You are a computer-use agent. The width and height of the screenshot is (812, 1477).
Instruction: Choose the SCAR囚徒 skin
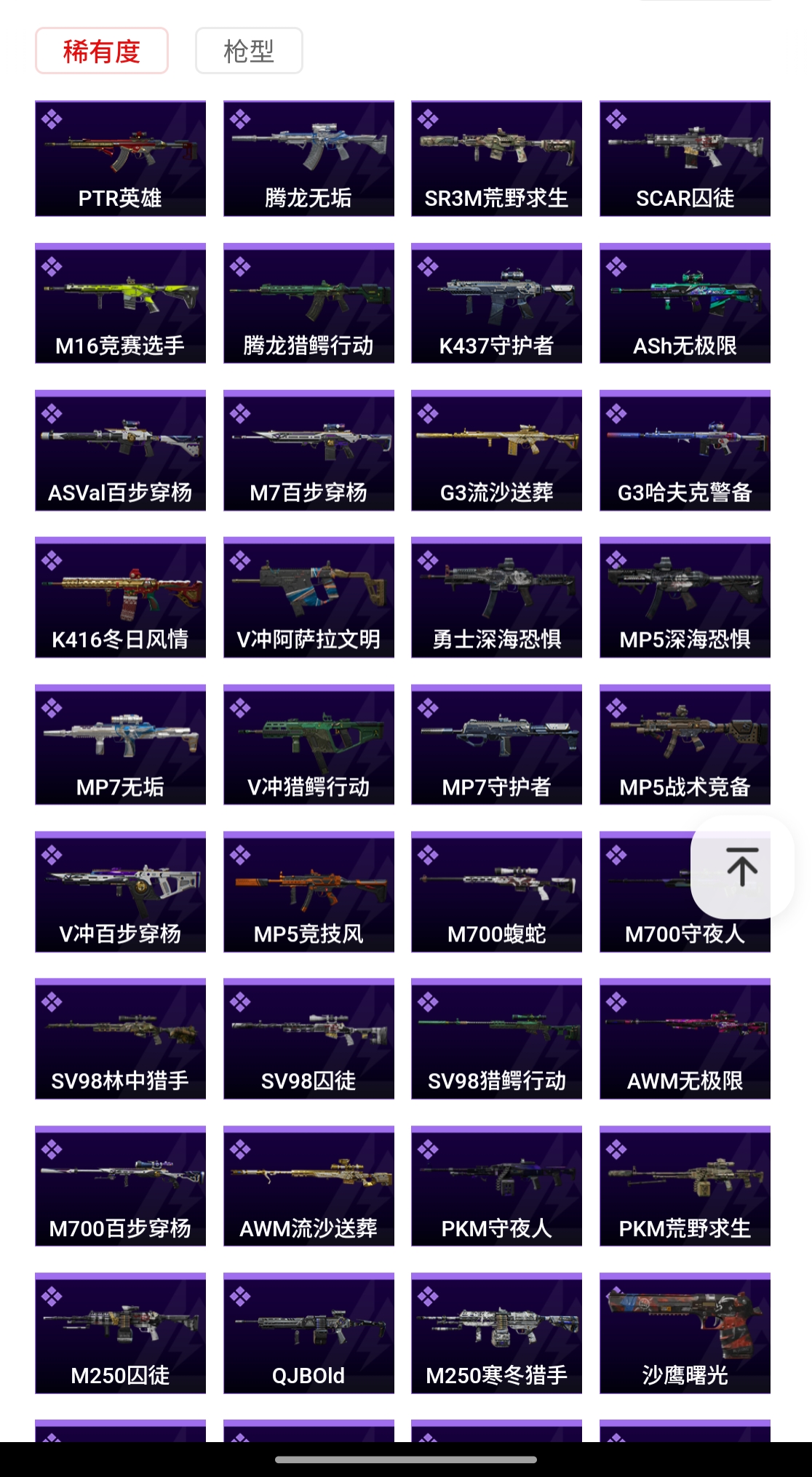(x=685, y=159)
